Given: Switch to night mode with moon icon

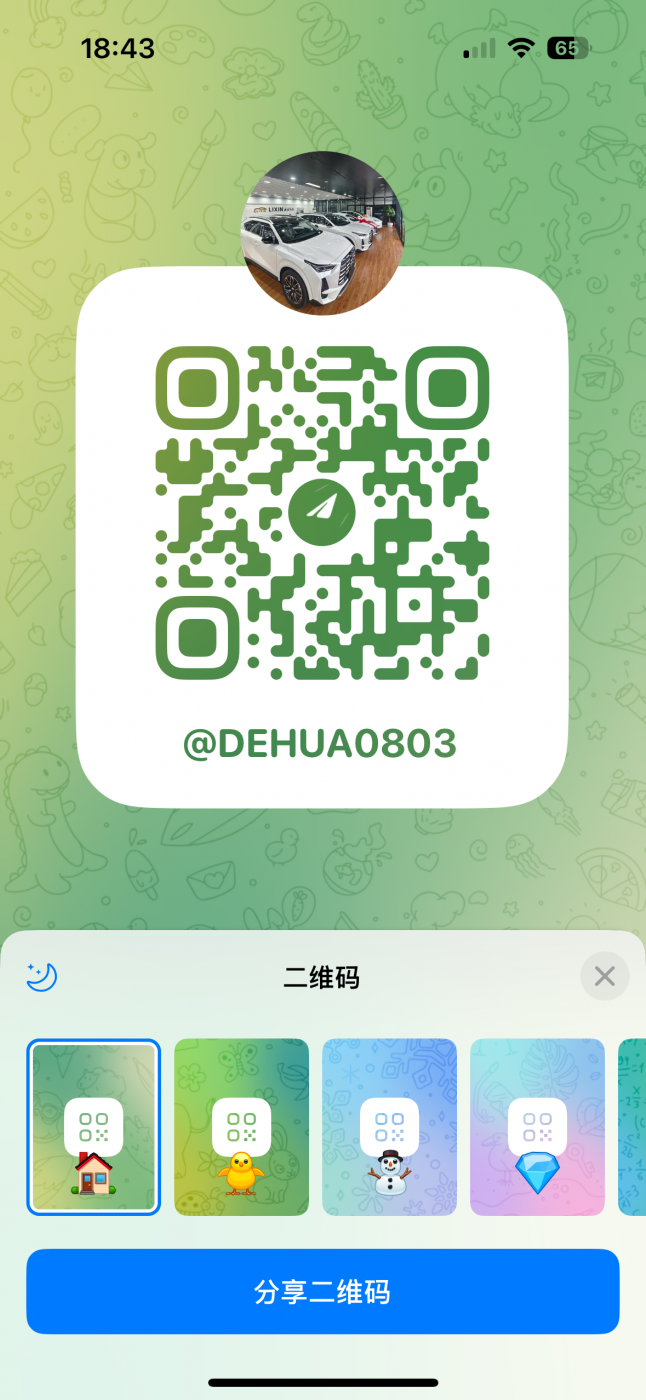Looking at the screenshot, I should coord(42,976).
